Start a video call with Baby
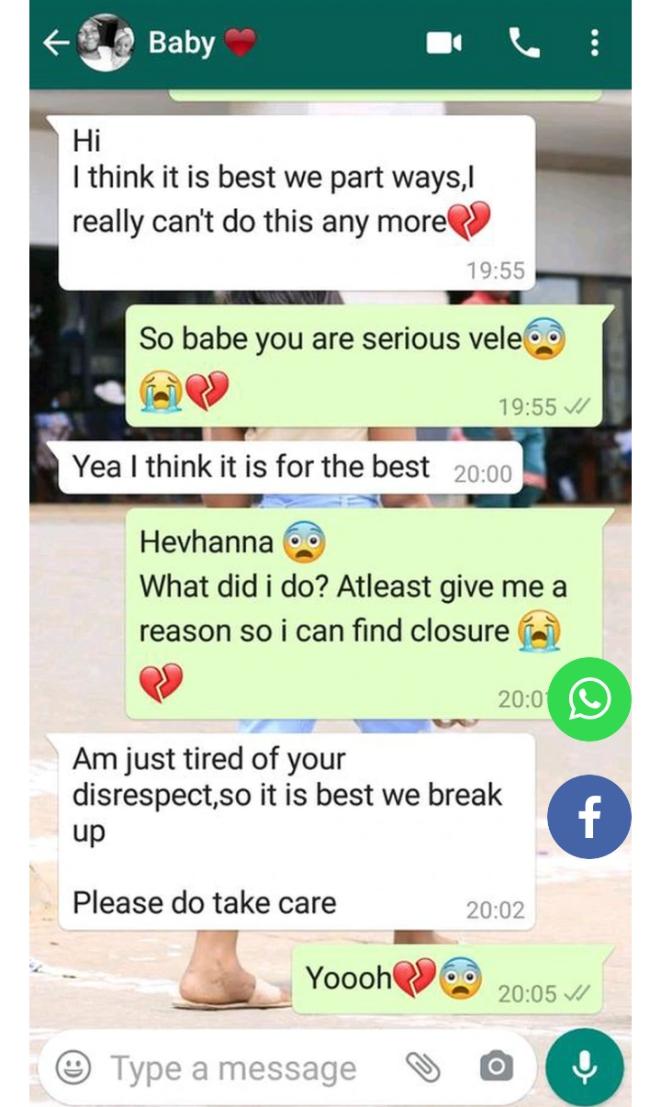The width and height of the screenshot is (661, 1107). (444, 43)
